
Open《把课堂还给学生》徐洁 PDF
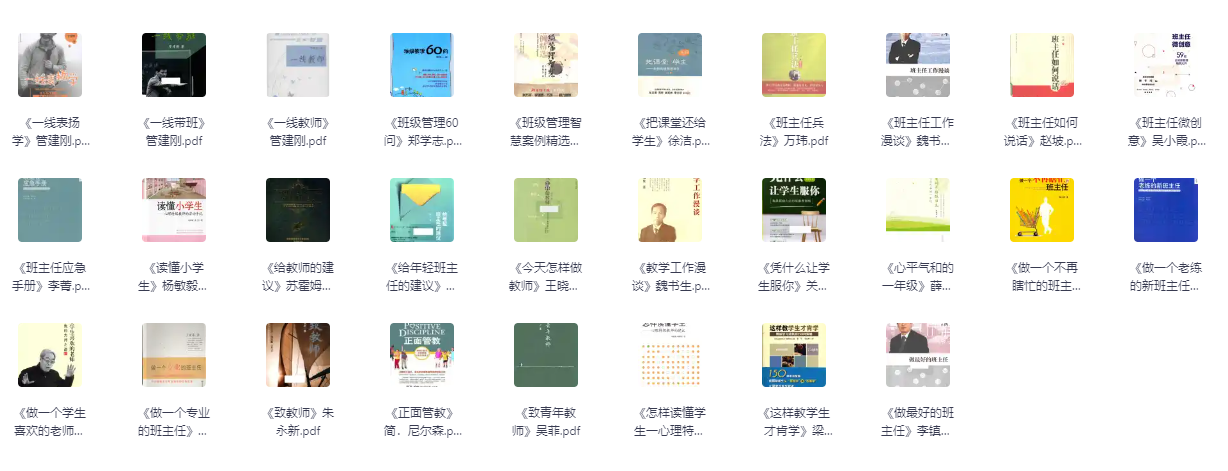coord(670,64)
